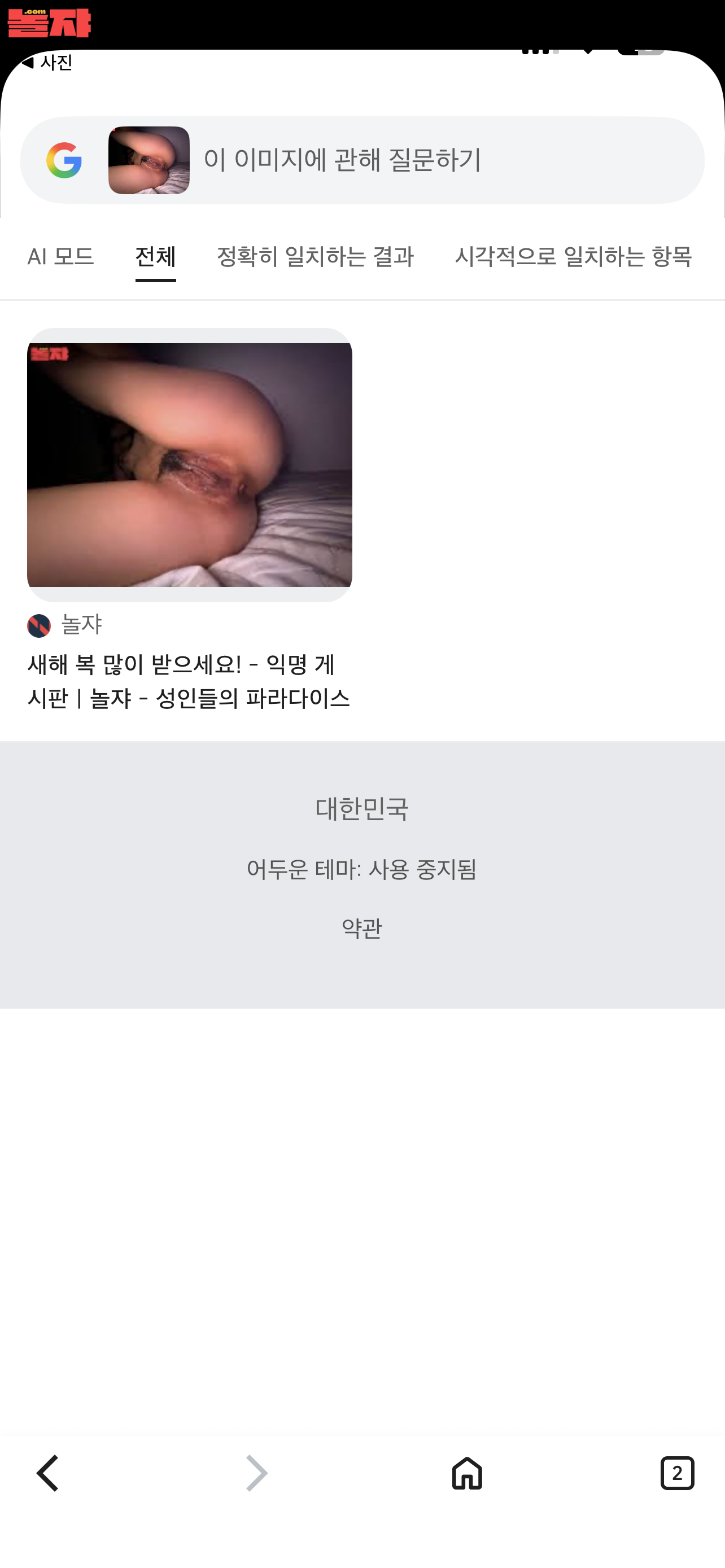Tap the '이 이미지에 관해 질문하기' field
Image resolution: width=725 pixels, height=1568 pixels.
426,160
